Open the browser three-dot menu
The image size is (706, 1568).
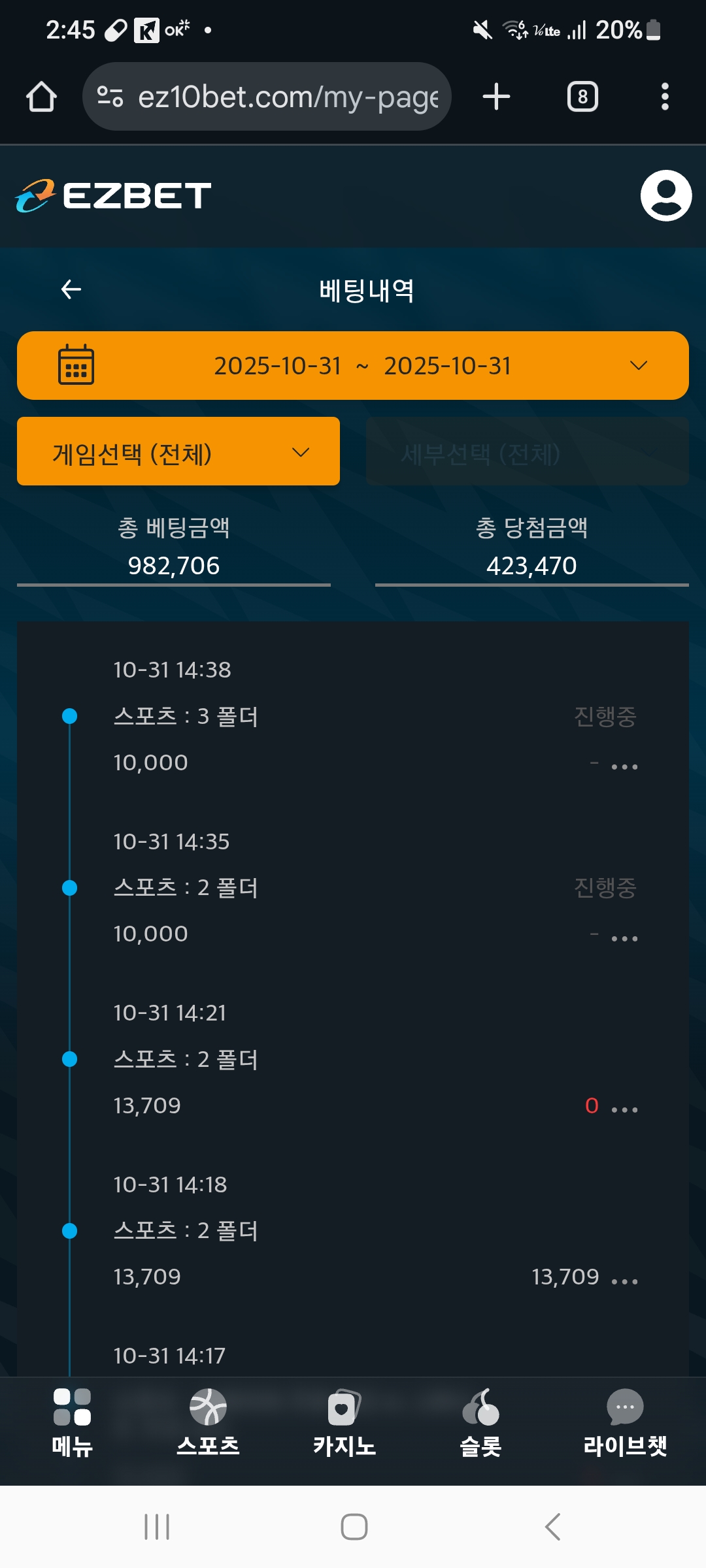tap(665, 96)
